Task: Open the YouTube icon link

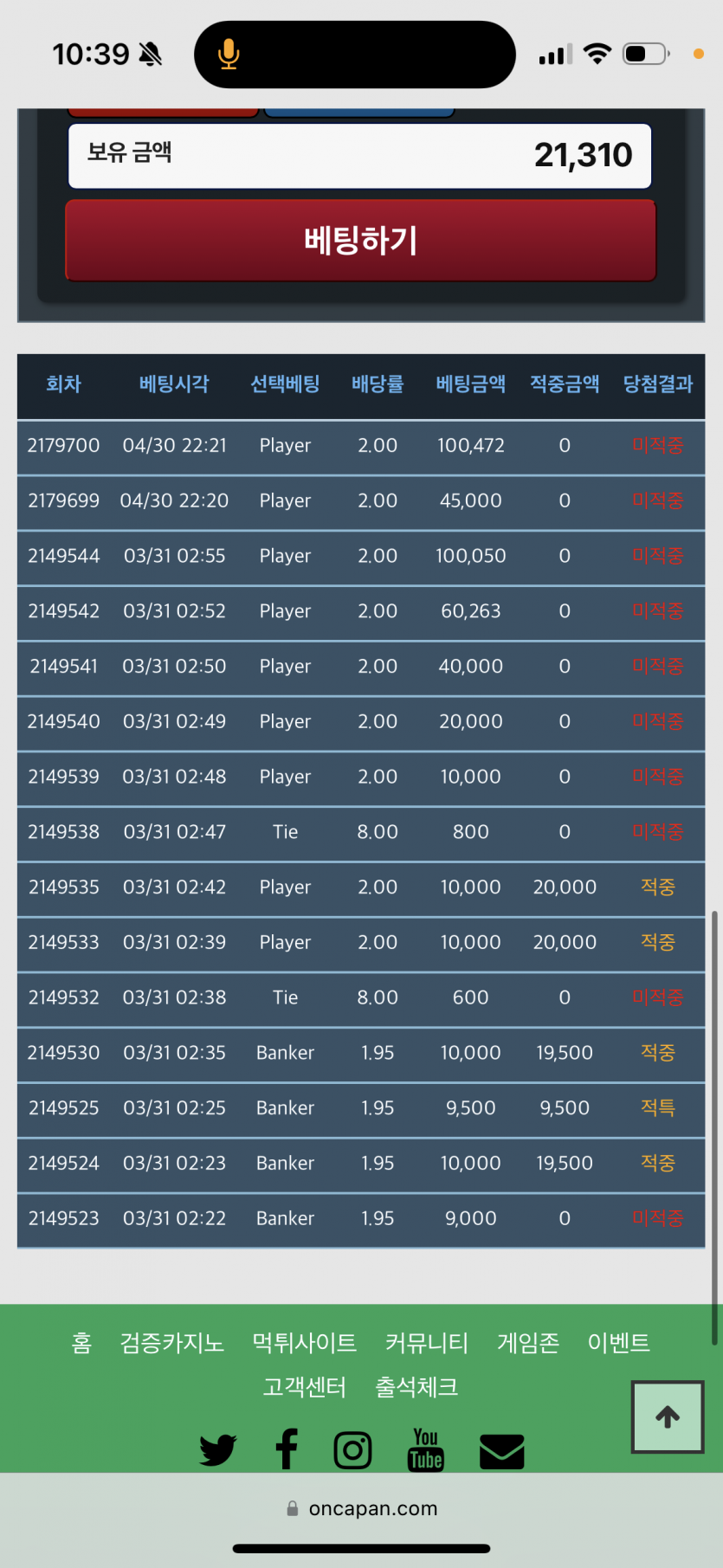Action: coord(426,1449)
